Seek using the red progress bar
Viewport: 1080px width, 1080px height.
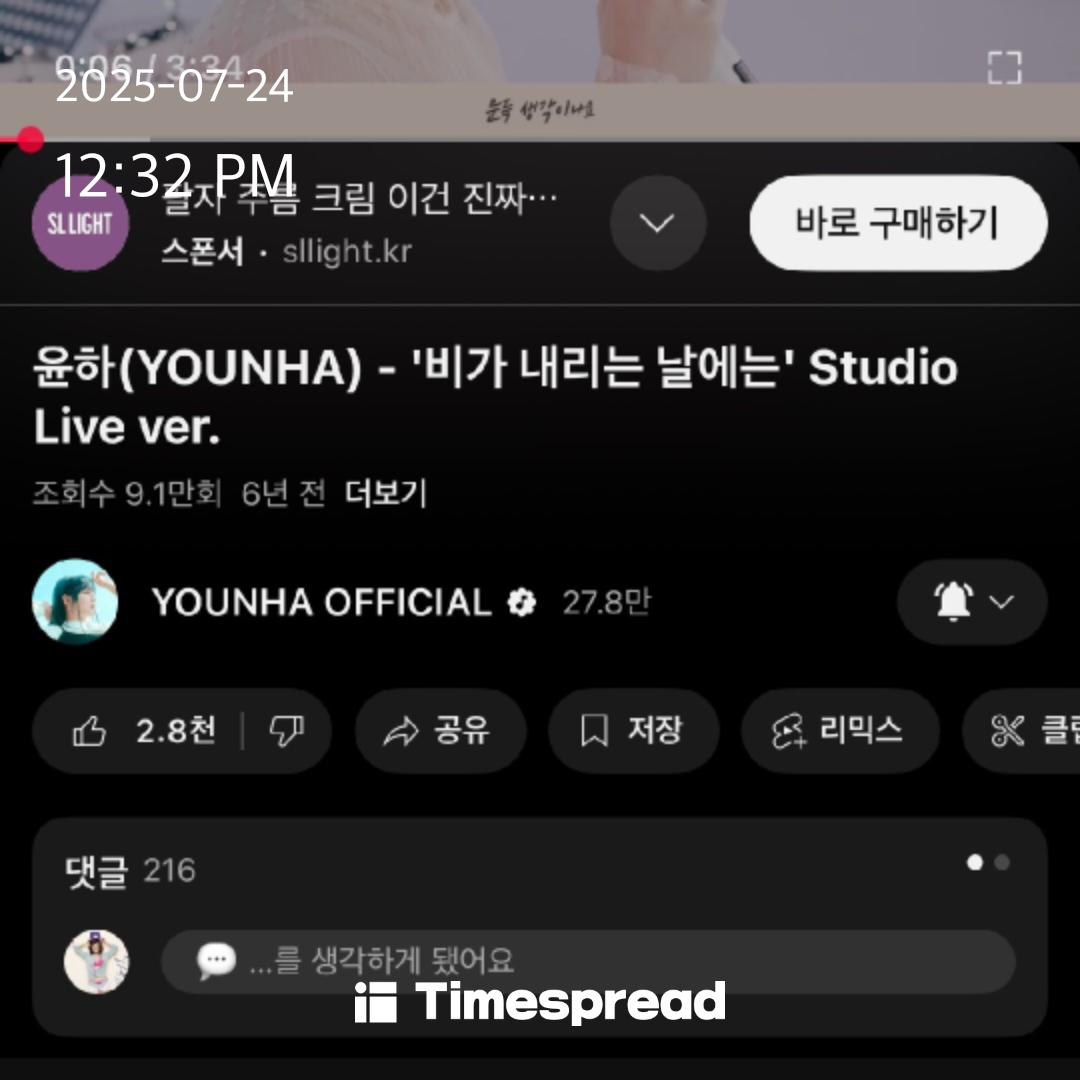coord(30,139)
